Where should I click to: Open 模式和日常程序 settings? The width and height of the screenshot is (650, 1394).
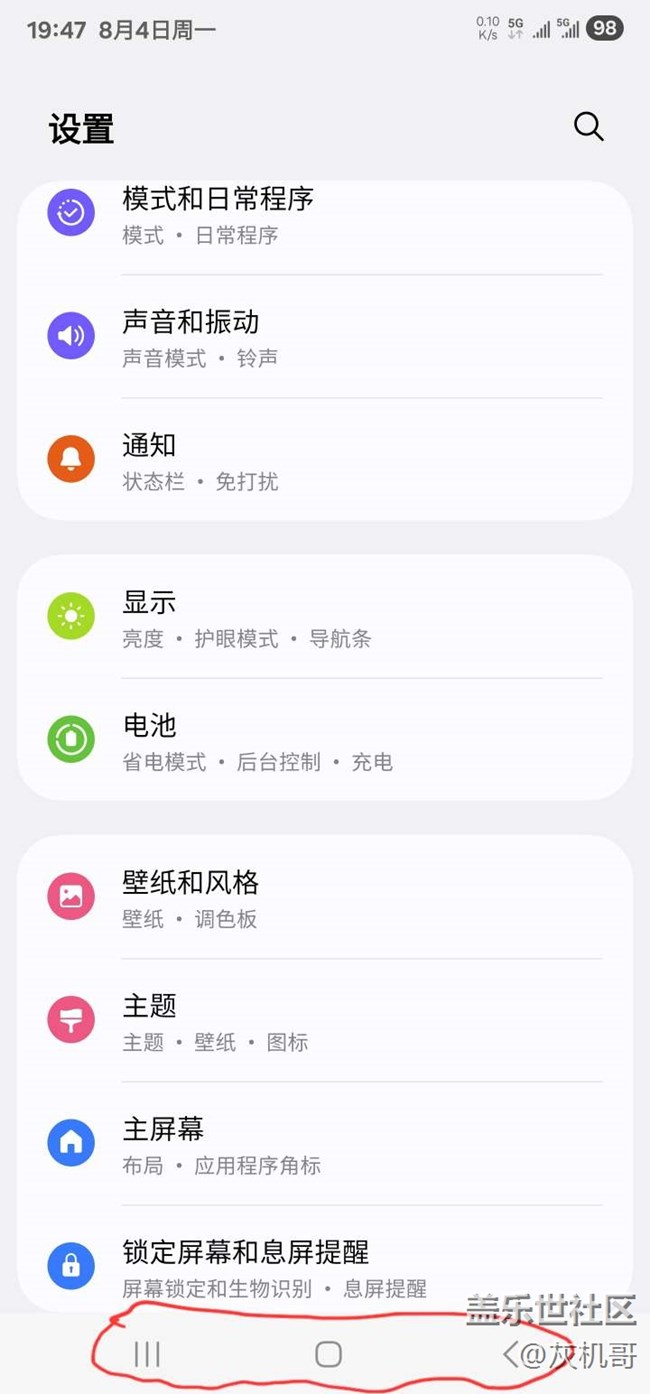pyautogui.click(x=325, y=215)
